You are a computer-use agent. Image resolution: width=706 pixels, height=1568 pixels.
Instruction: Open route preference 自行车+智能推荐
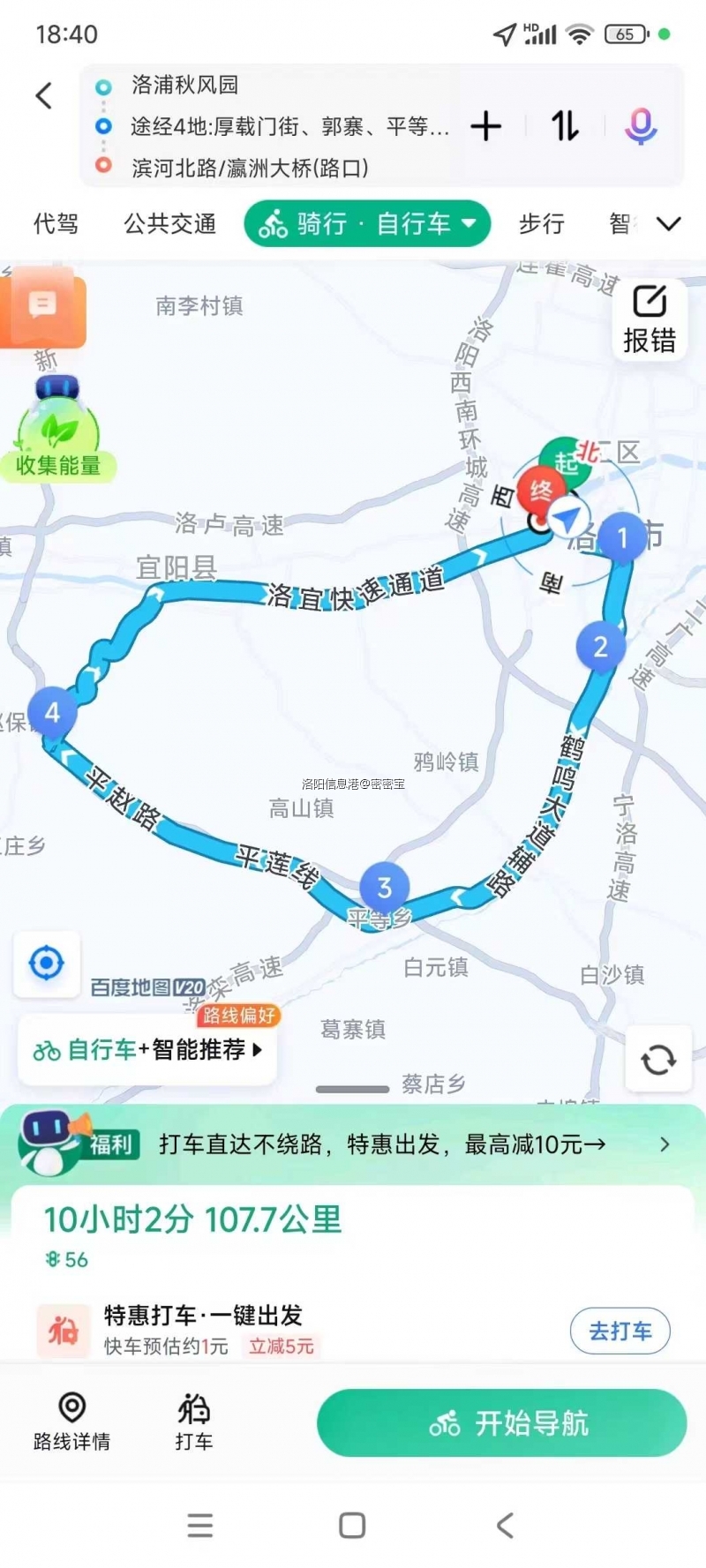148,1049
